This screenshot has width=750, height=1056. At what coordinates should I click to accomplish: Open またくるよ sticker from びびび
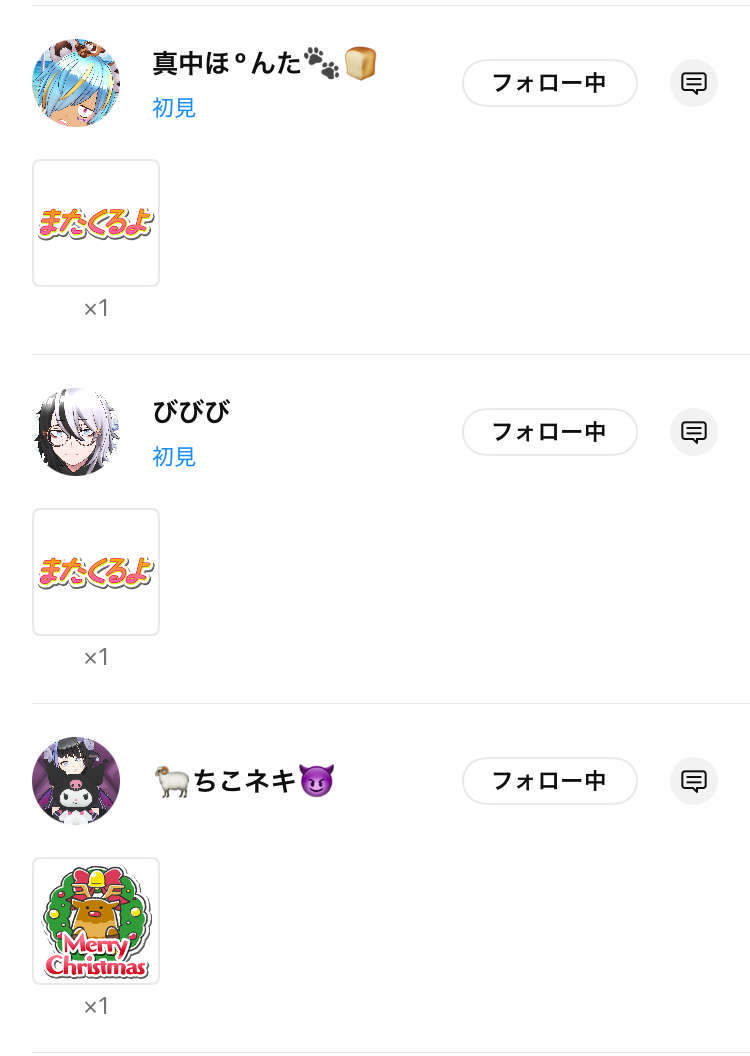coord(96,572)
